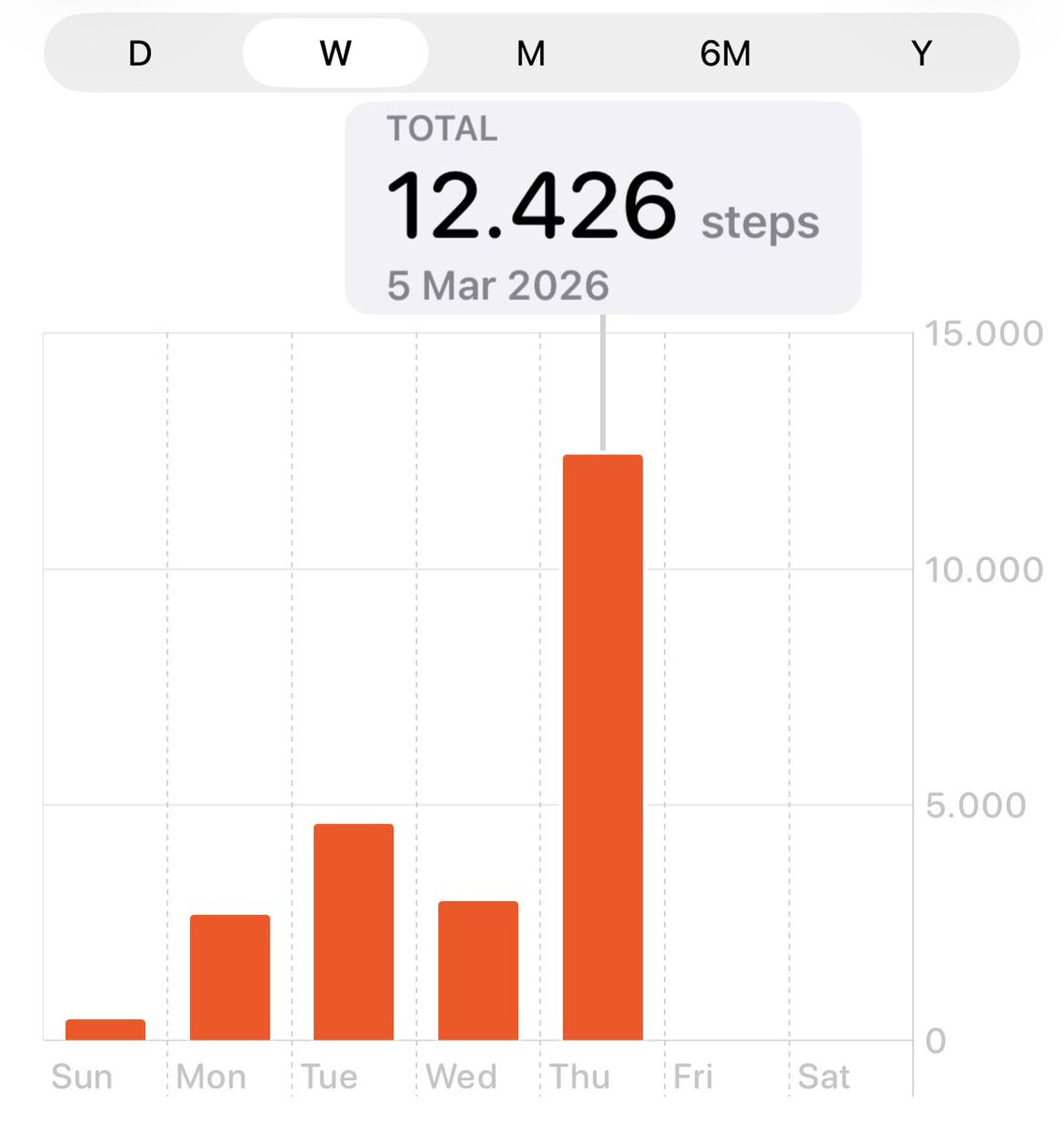Select Wednesday's steps bar
Image resolution: width=1064 pixels, height=1124 pixels.
tap(478, 969)
